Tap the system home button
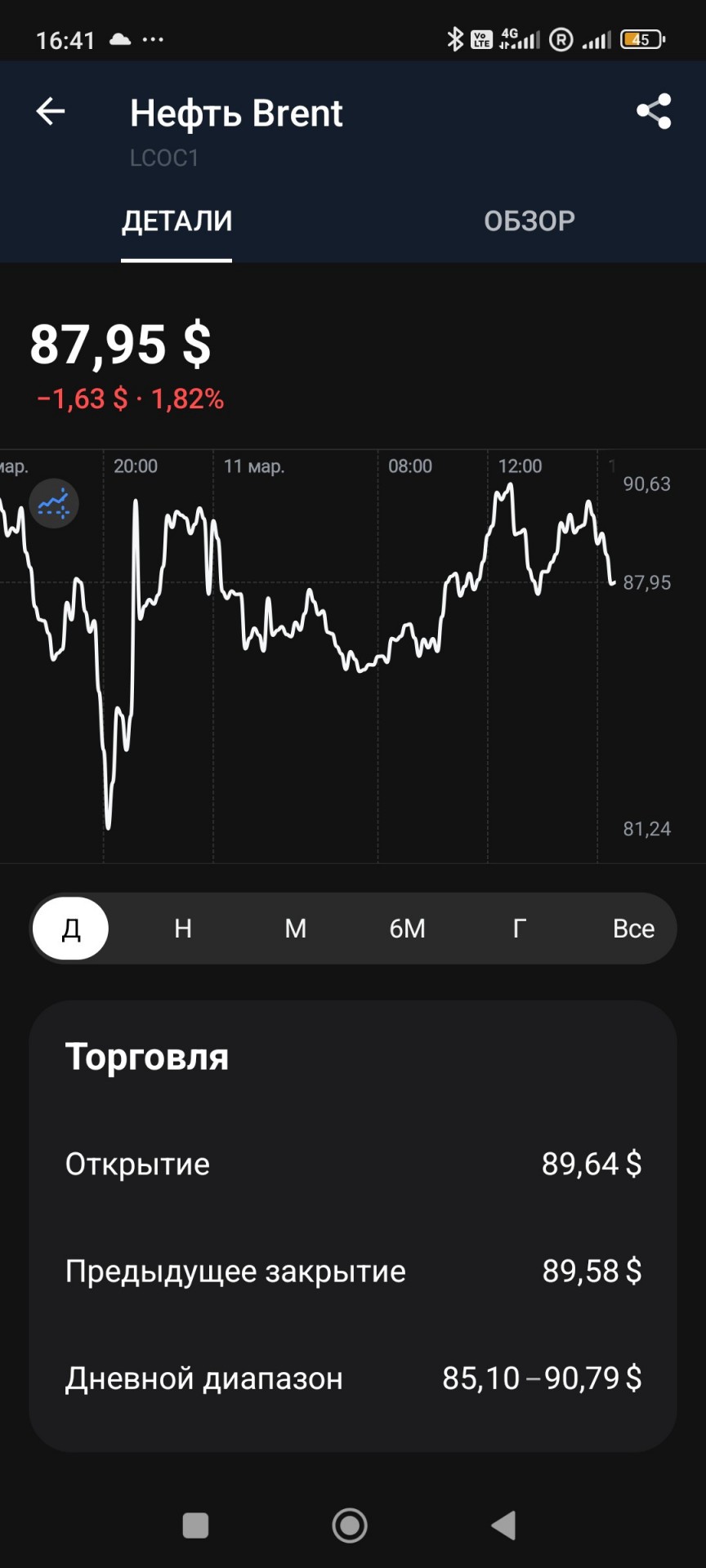 (x=350, y=1525)
